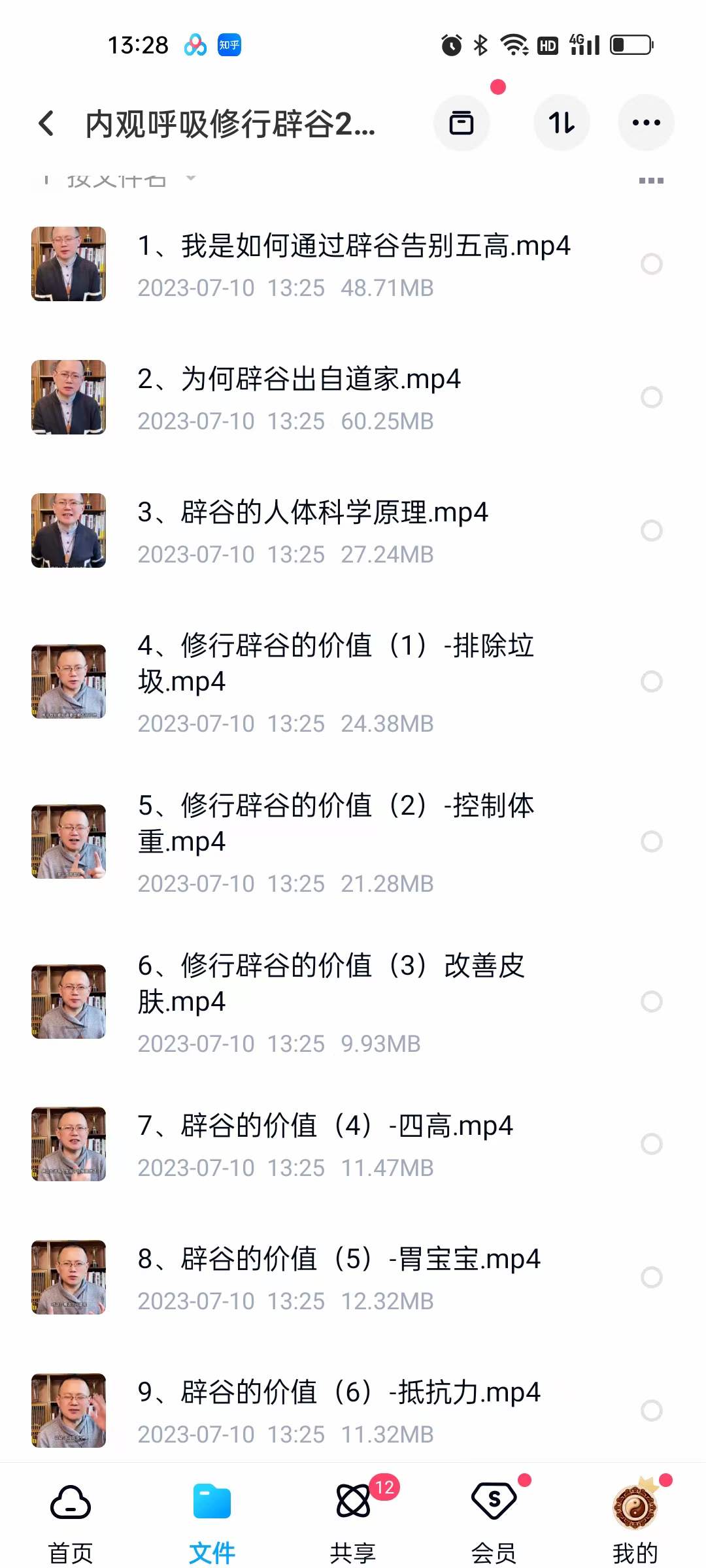Open the safe box icon in the top bar
The height and width of the screenshot is (1568, 706).
[462, 123]
